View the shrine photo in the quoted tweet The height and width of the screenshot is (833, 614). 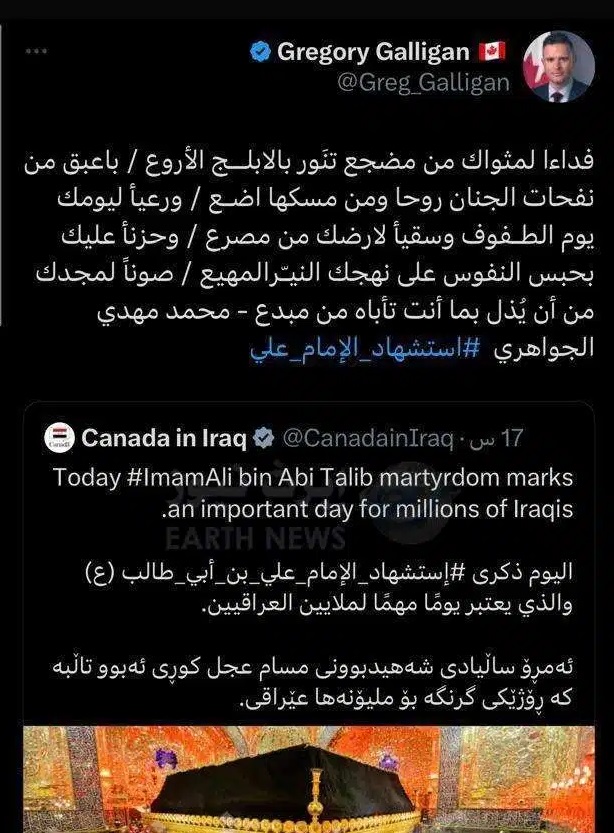coord(320,780)
